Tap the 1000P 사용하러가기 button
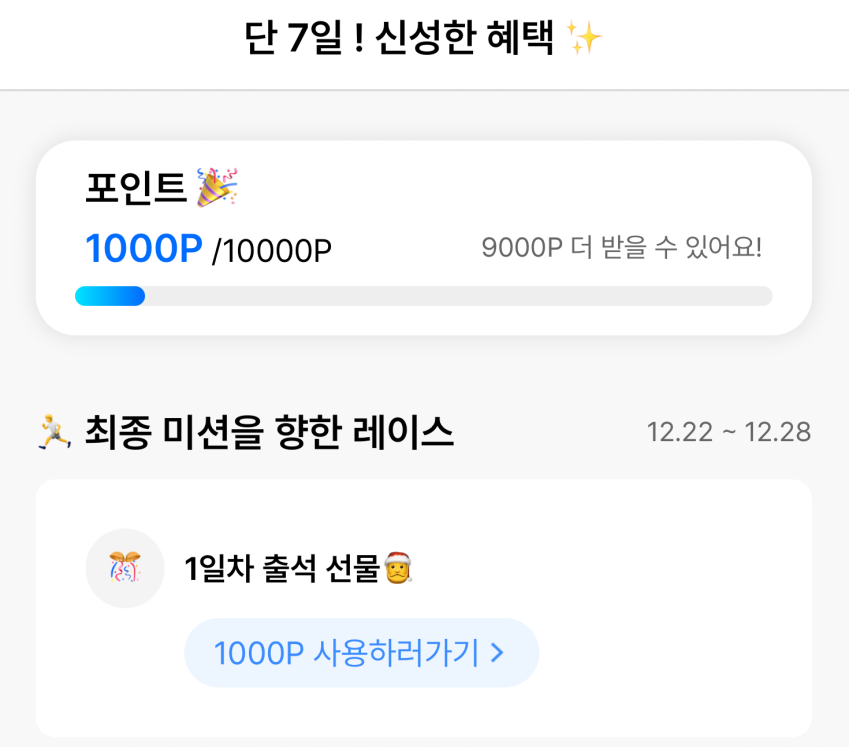 361,653
